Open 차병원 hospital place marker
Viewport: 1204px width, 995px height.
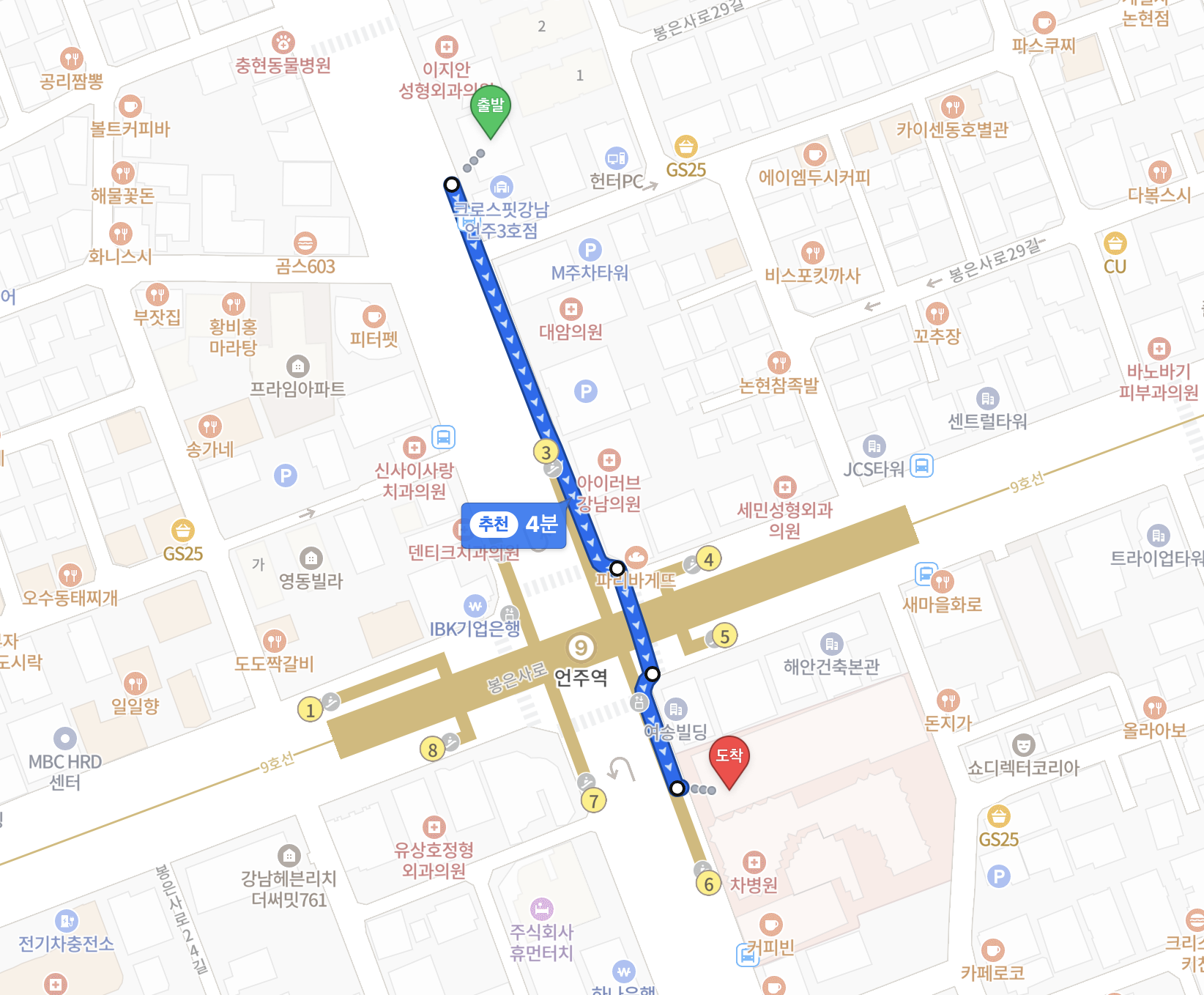[x=754, y=862]
